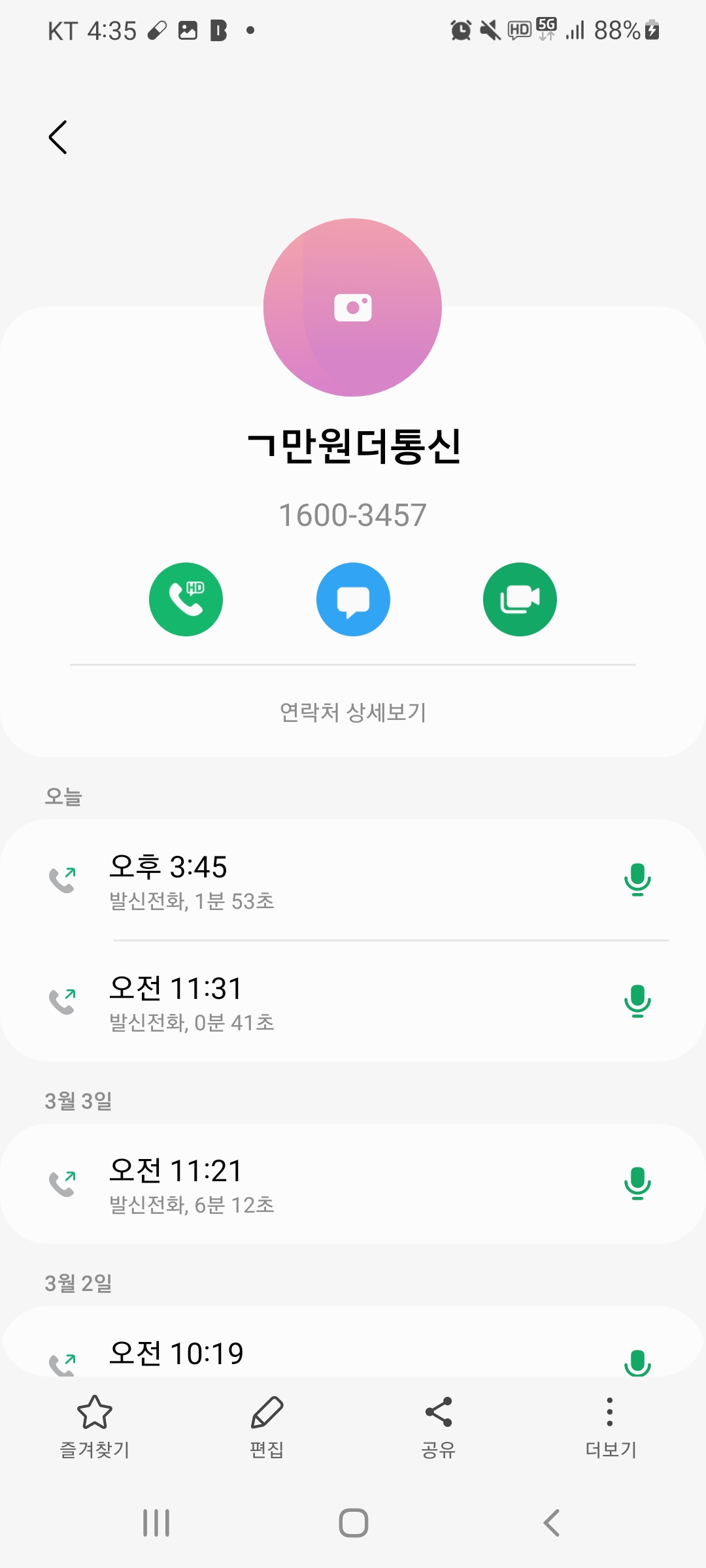706x1568 pixels.
Task: Play the recording for the 오전 11:31 call
Action: point(637,1001)
